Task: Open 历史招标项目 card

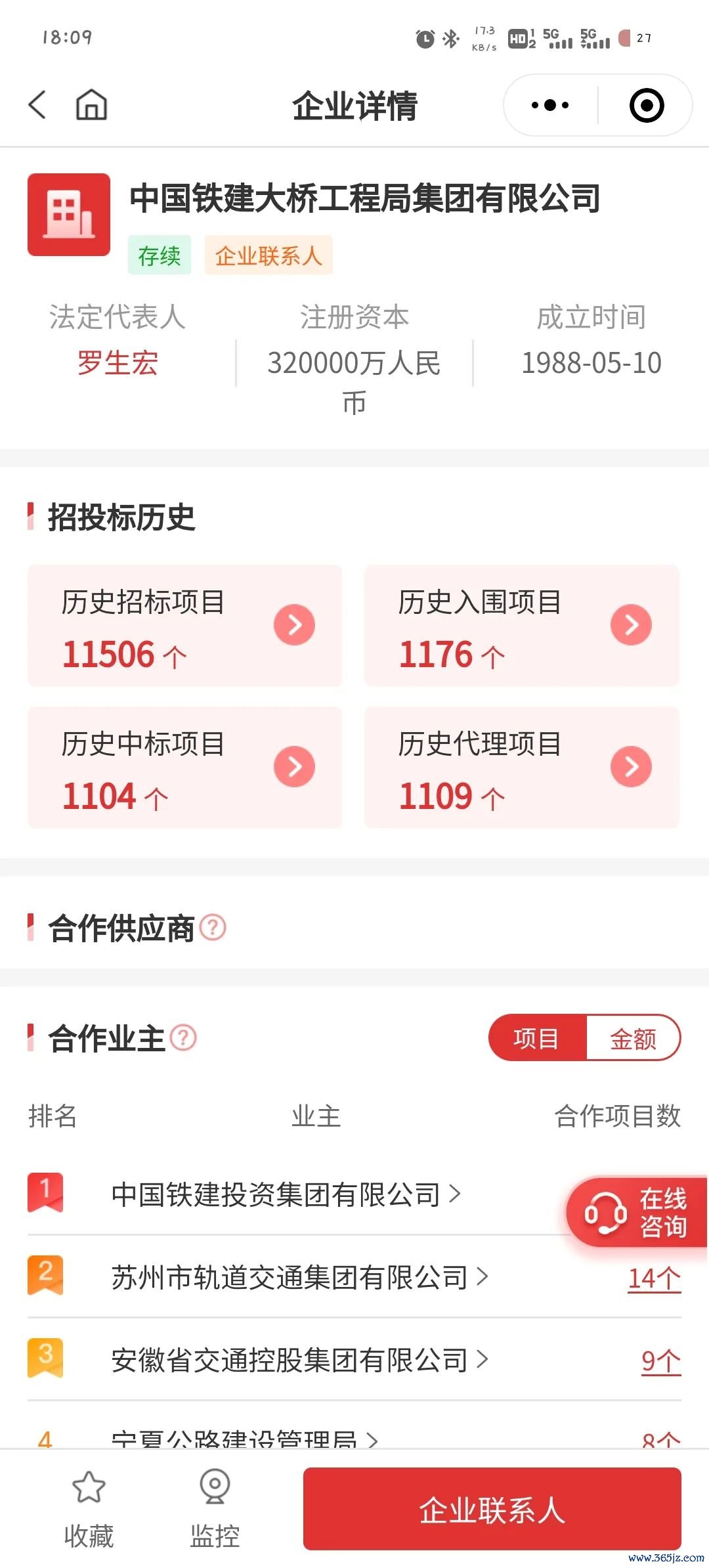Action: coord(184,626)
